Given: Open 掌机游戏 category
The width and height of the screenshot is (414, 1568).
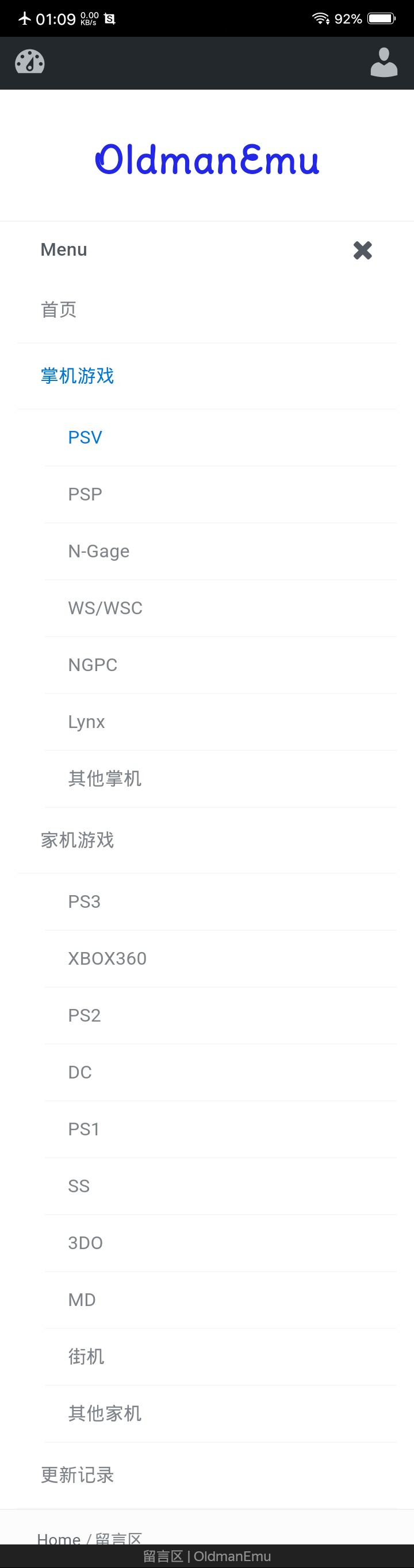Looking at the screenshot, I should (x=77, y=376).
